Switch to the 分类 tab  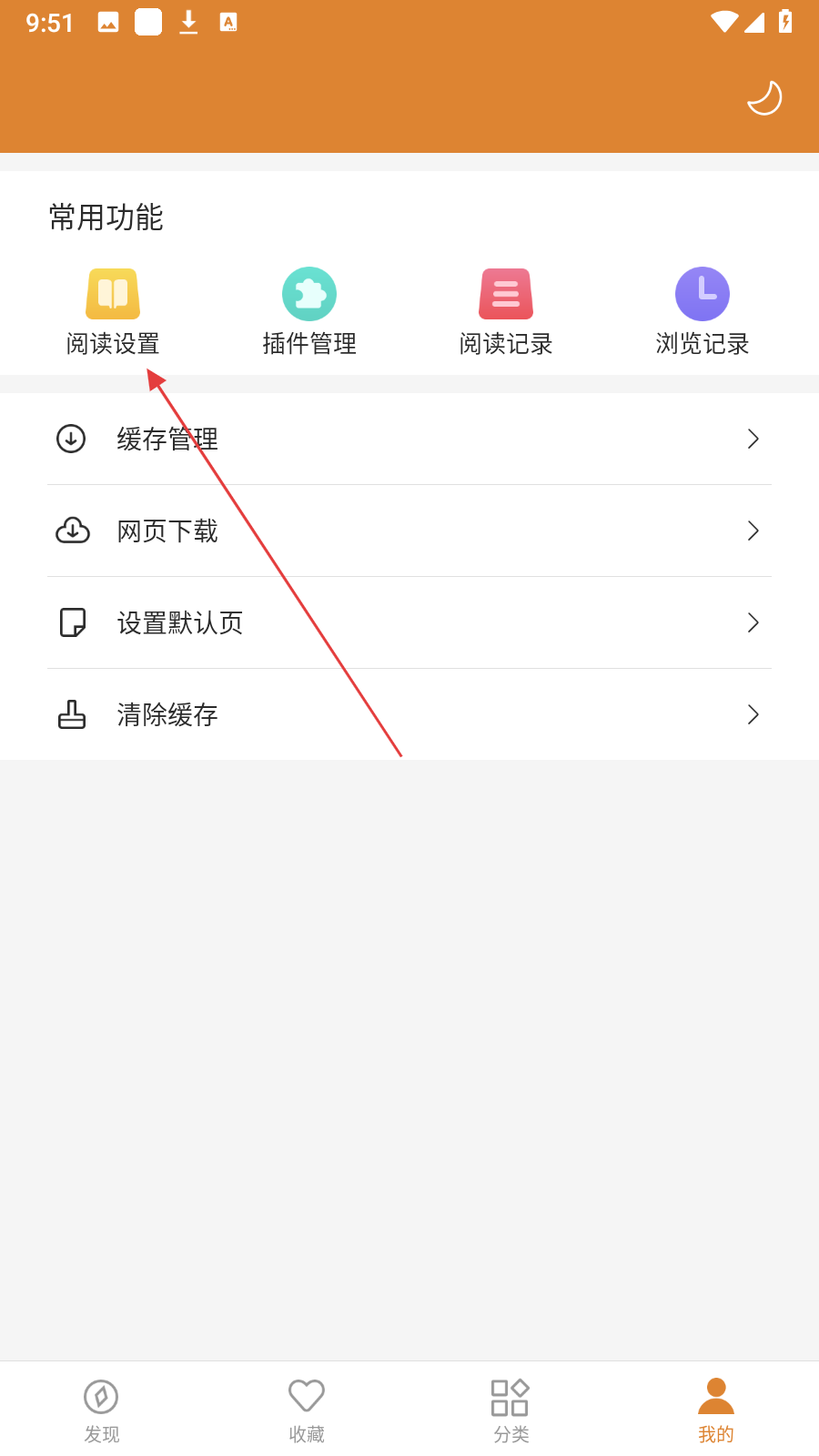point(511,1410)
